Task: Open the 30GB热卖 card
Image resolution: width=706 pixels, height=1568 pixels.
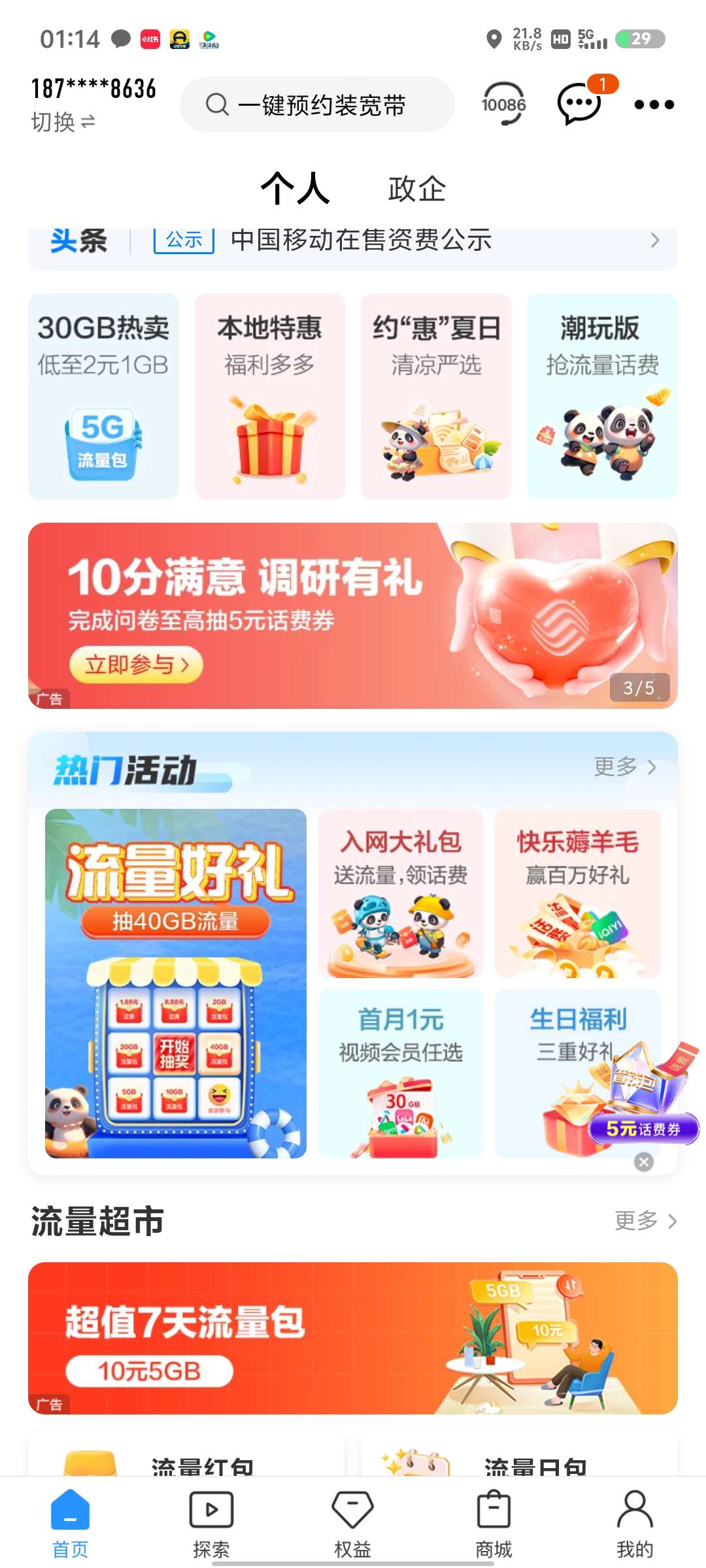Action: click(103, 396)
